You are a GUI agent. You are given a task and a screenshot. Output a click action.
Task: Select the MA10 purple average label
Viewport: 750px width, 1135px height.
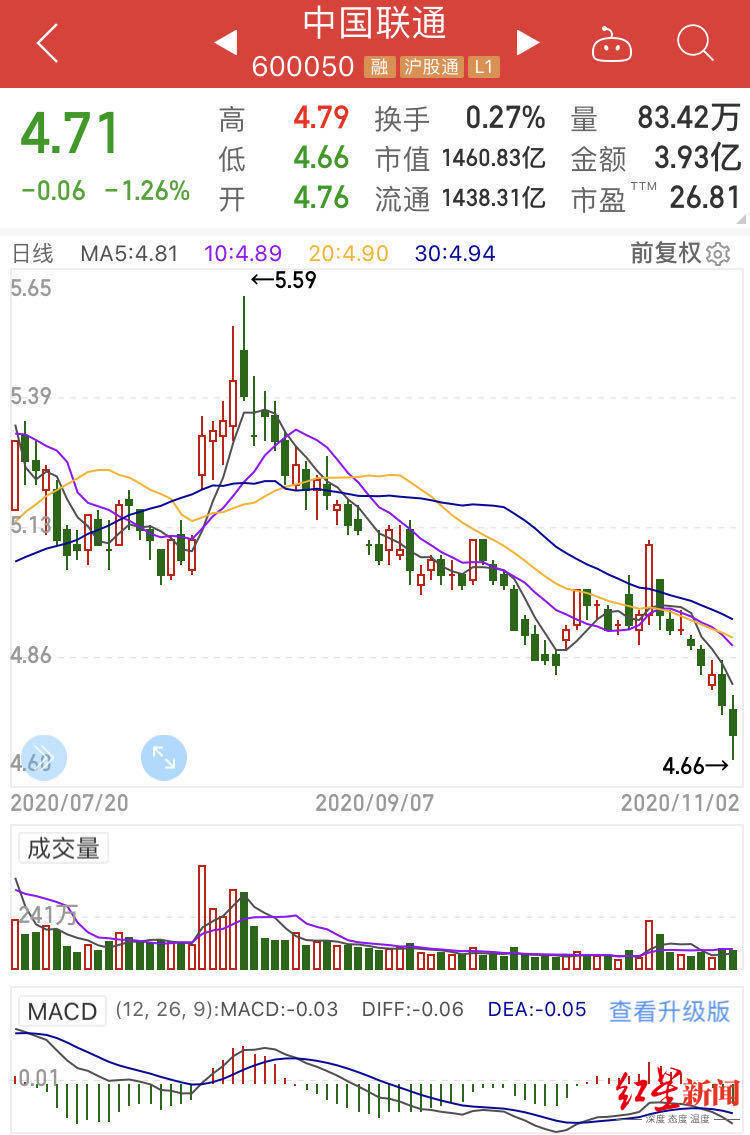244,255
